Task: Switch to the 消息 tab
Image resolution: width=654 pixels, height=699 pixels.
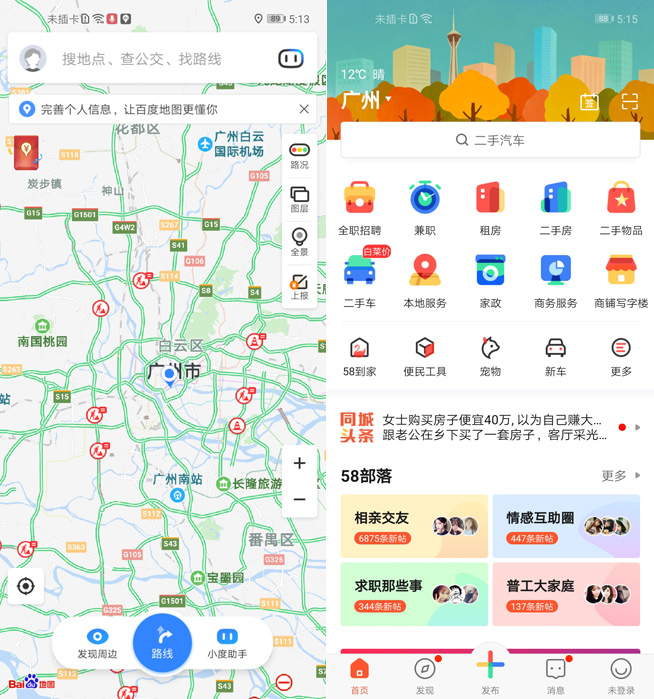Action: click(556, 675)
